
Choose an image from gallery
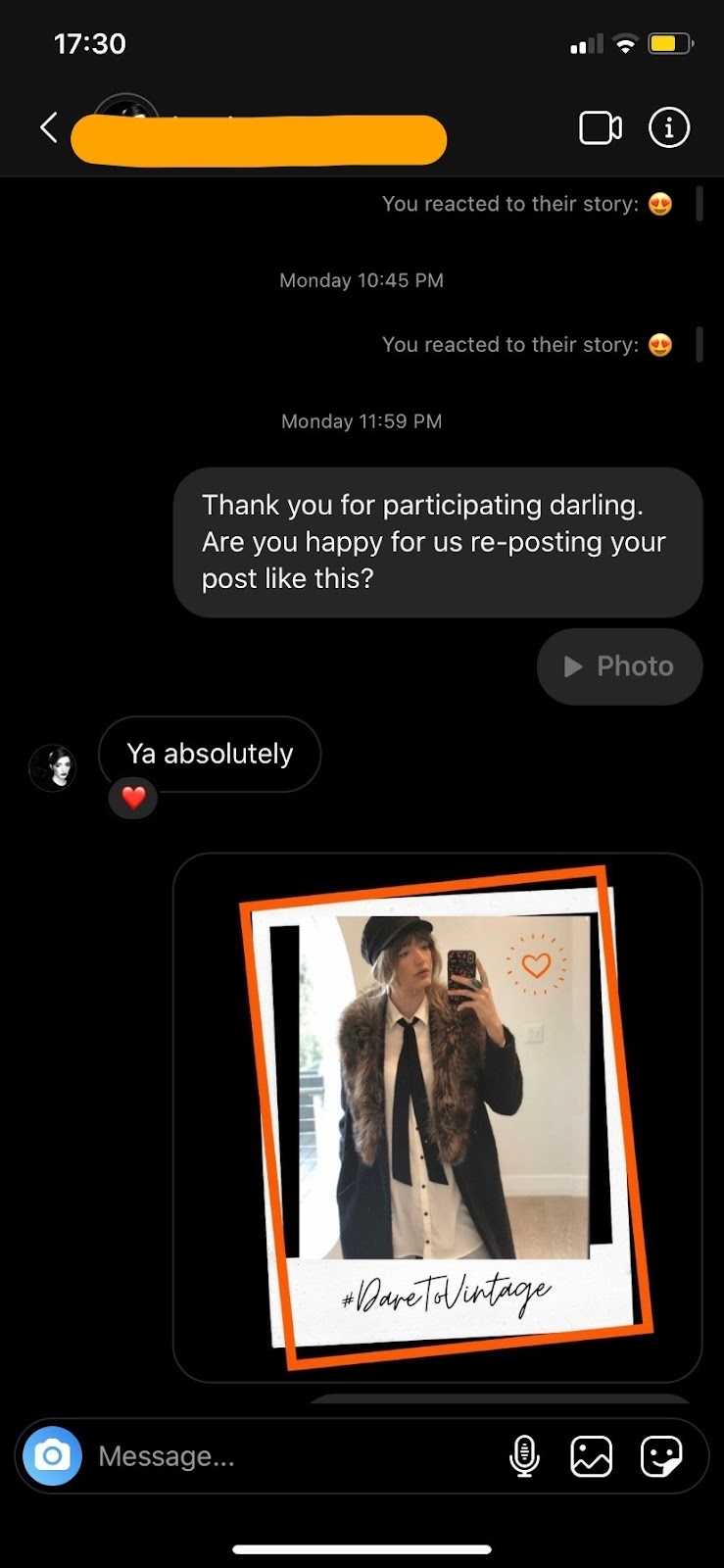591,1456
